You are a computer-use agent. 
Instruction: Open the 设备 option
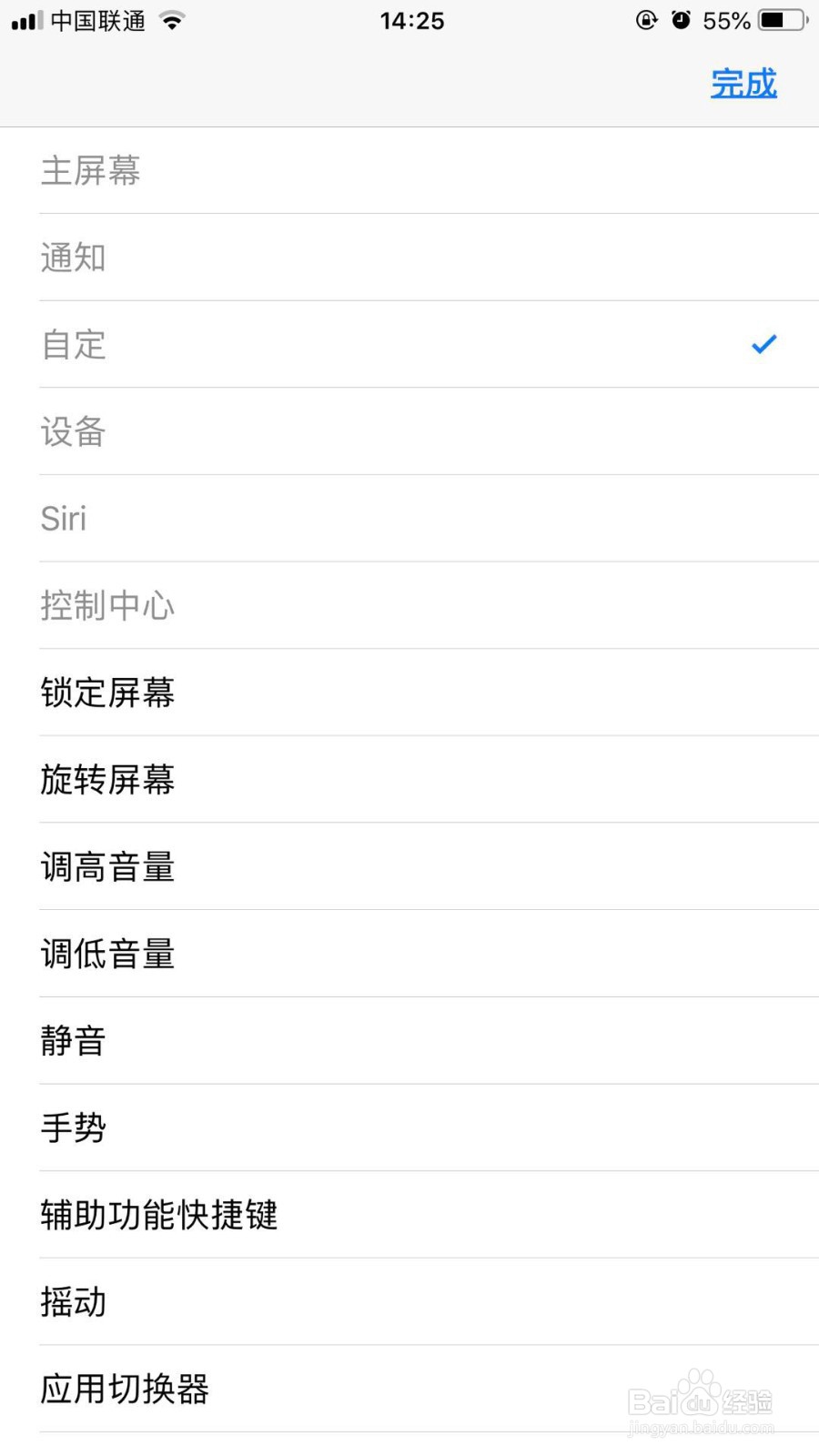pos(73,431)
